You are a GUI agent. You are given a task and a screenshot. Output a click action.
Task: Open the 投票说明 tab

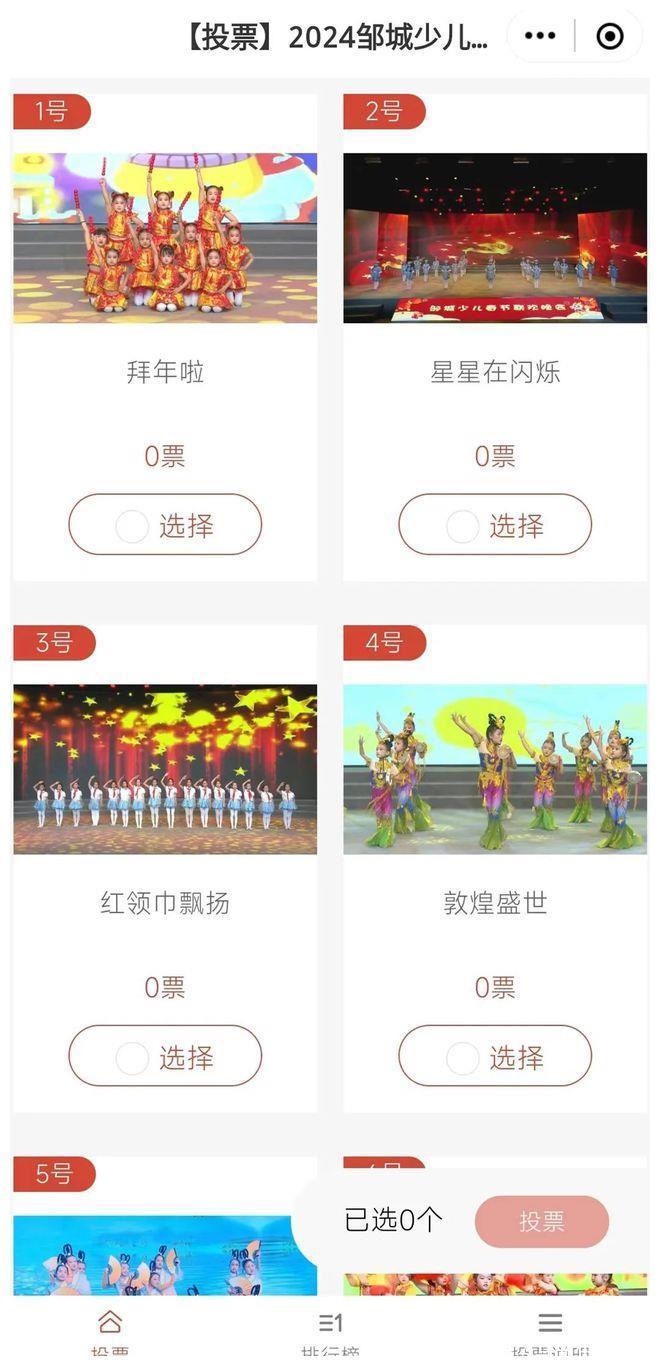point(550,1332)
